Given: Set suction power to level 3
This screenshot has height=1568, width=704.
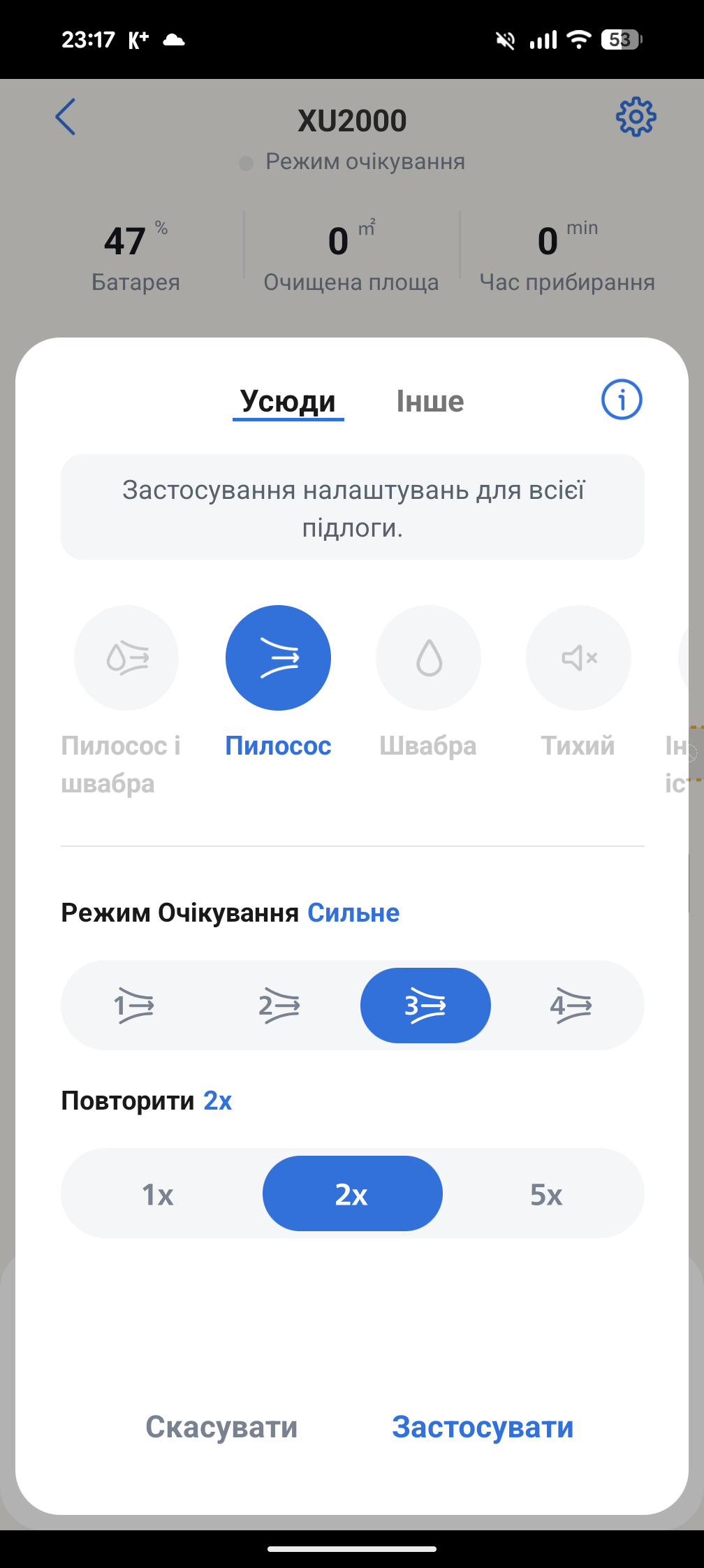Looking at the screenshot, I should (x=425, y=1006).
